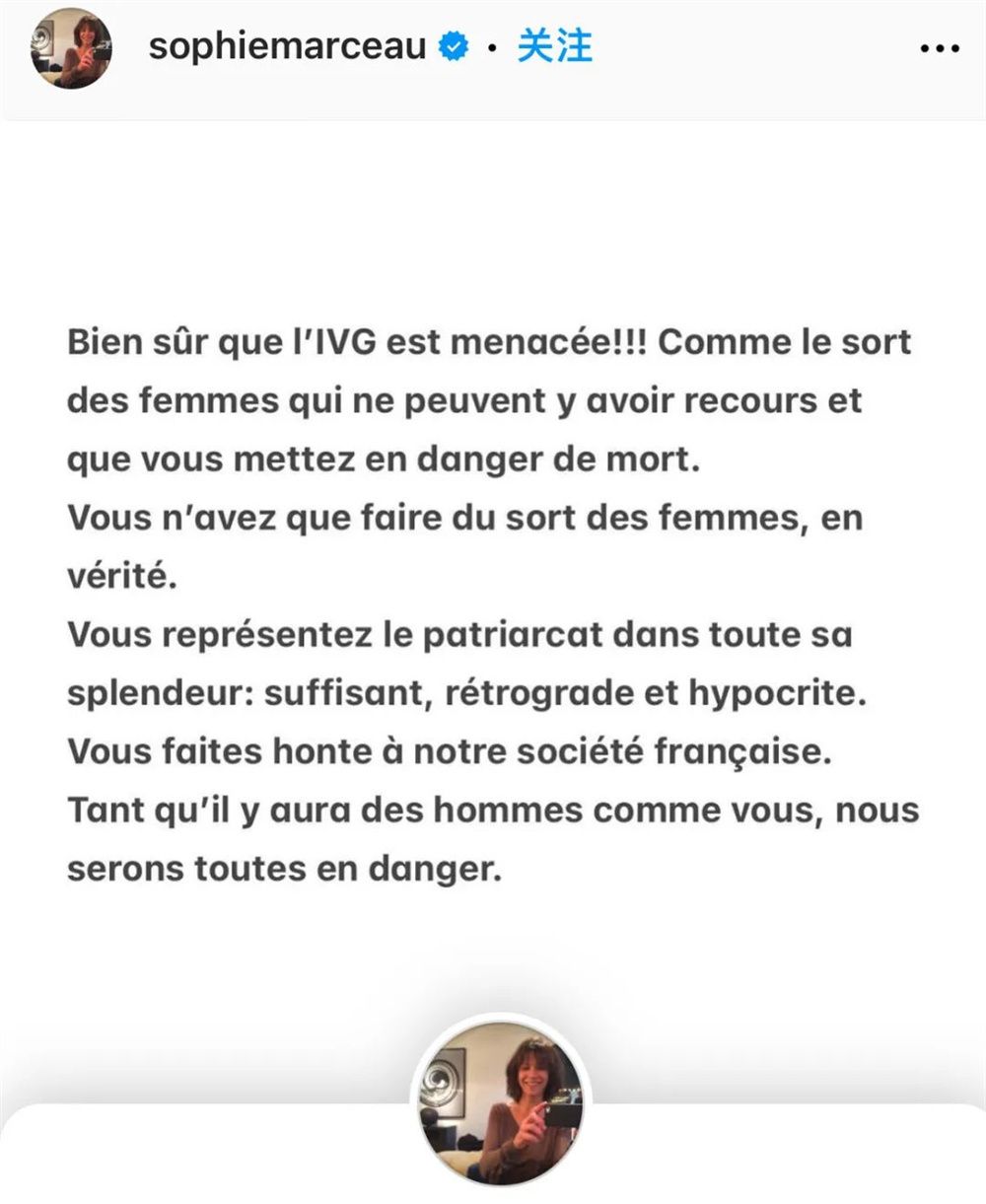
Task: Open sophiemarceau's profile picture in header
Action: (x=71, y=48)
